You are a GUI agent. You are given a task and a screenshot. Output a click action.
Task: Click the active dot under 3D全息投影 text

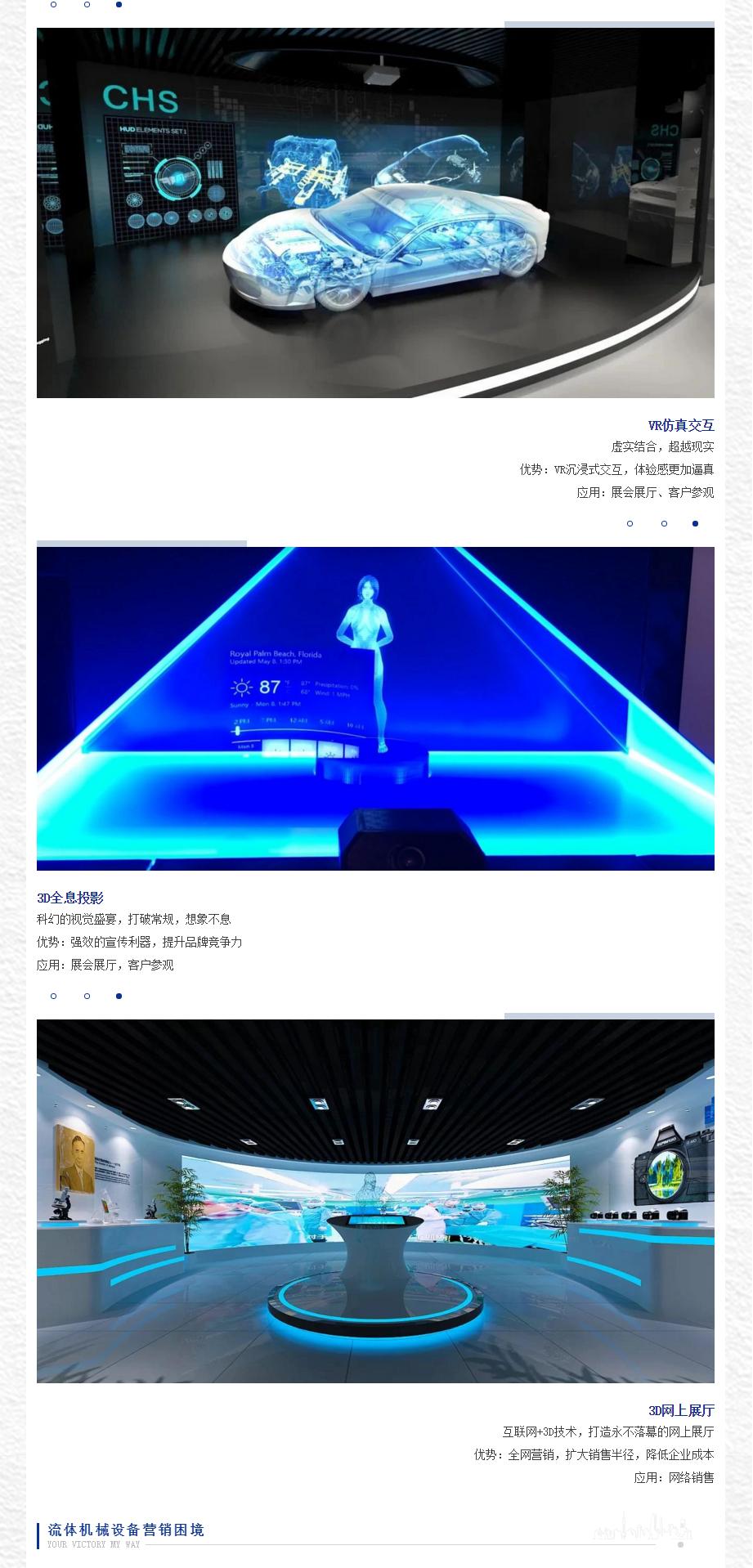tap(119, 996)
